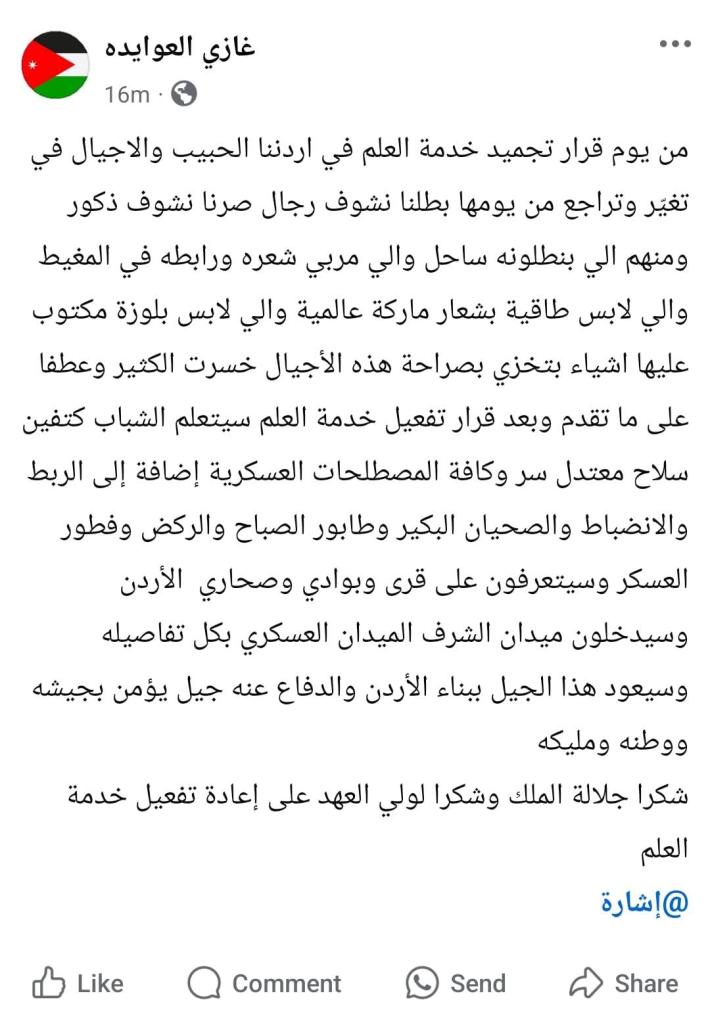710x1023 pixels.
Task: Send this post via WhatsApp
Action: tap(455, 983)
